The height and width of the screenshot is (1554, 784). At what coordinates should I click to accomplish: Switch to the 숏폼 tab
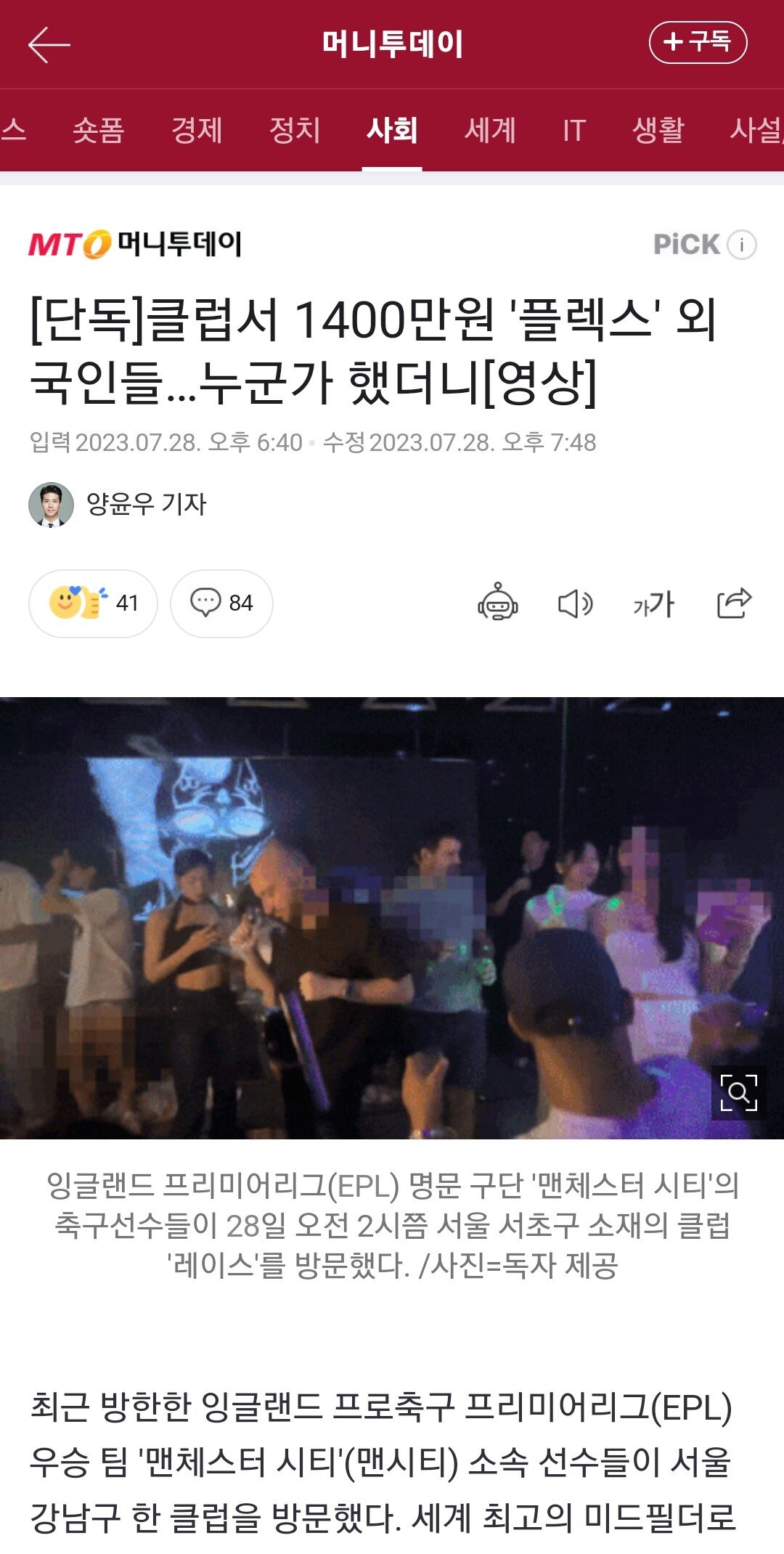[99, 131]
